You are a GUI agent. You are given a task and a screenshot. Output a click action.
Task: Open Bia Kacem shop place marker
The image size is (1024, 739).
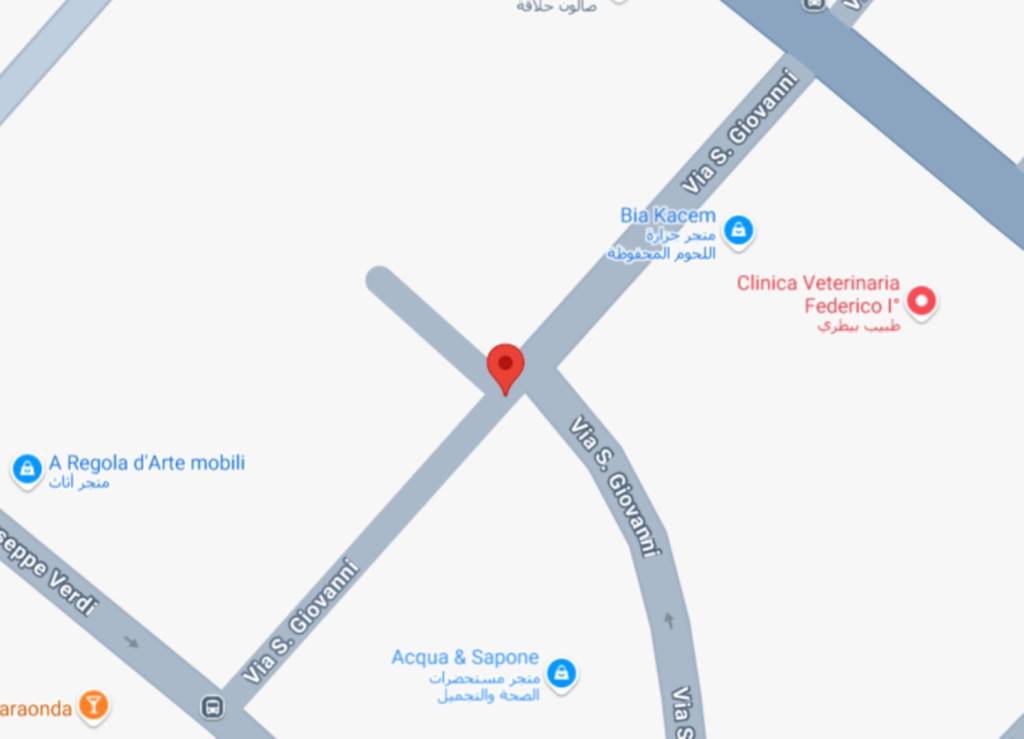click(738, 230)
